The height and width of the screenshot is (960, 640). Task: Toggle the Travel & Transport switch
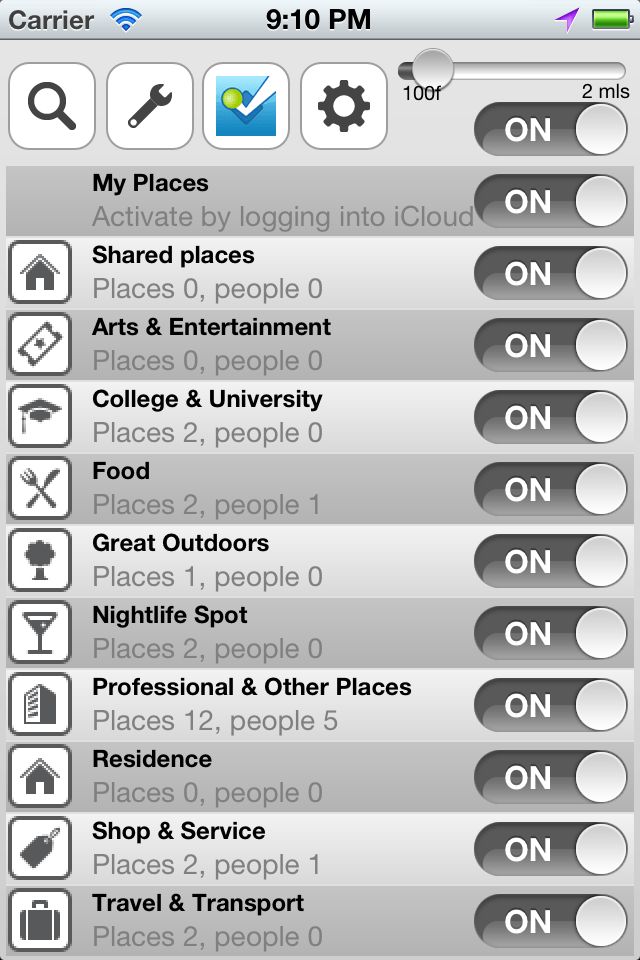550,921
